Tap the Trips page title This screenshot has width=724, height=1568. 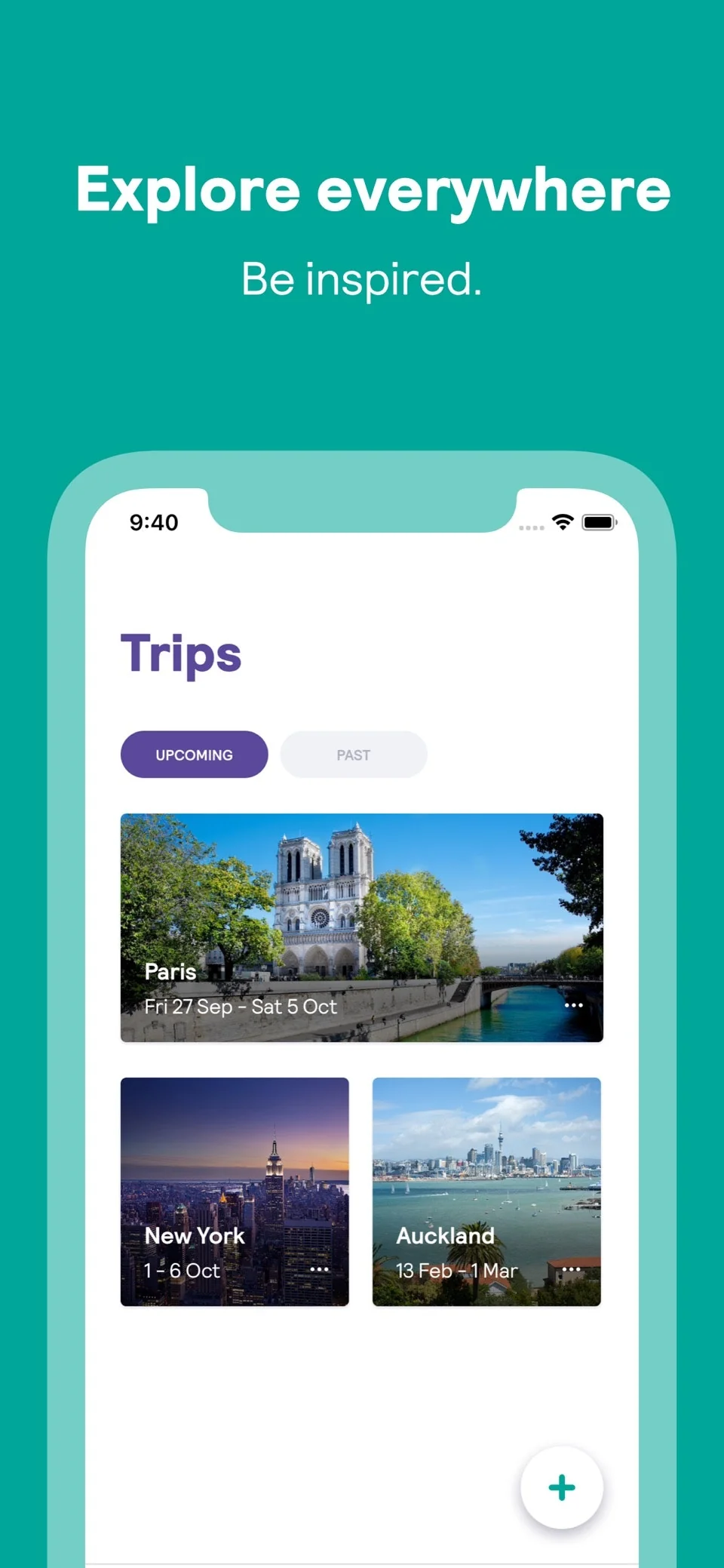point(181,654)
